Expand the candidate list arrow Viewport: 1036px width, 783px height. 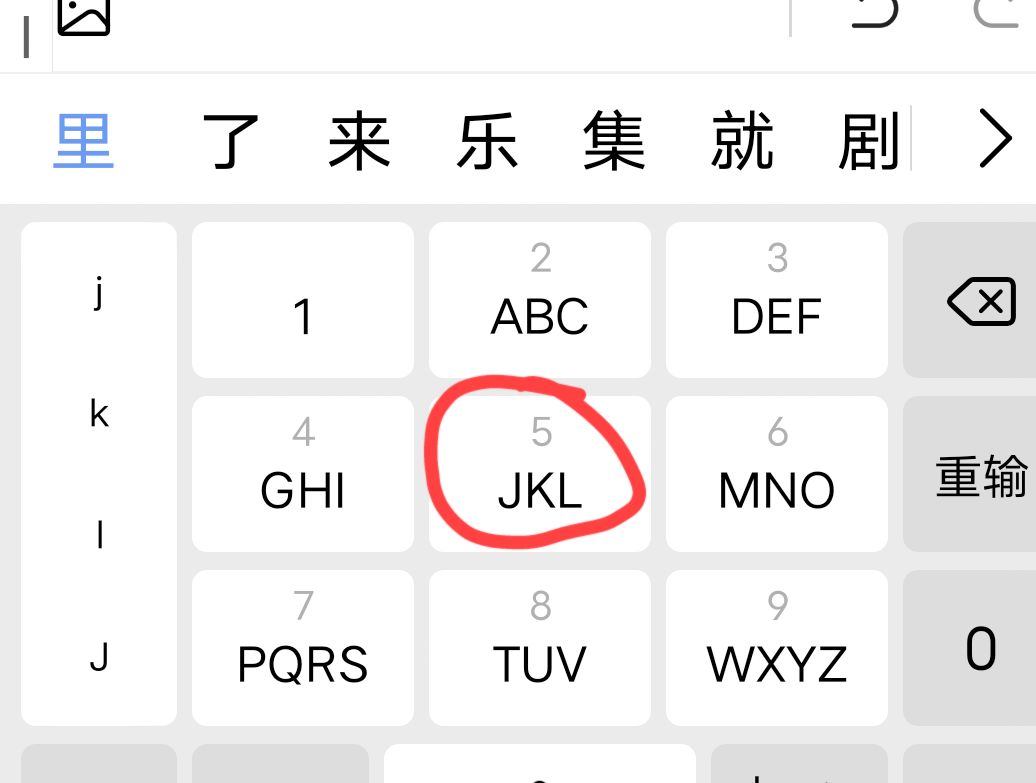(994, 141)
